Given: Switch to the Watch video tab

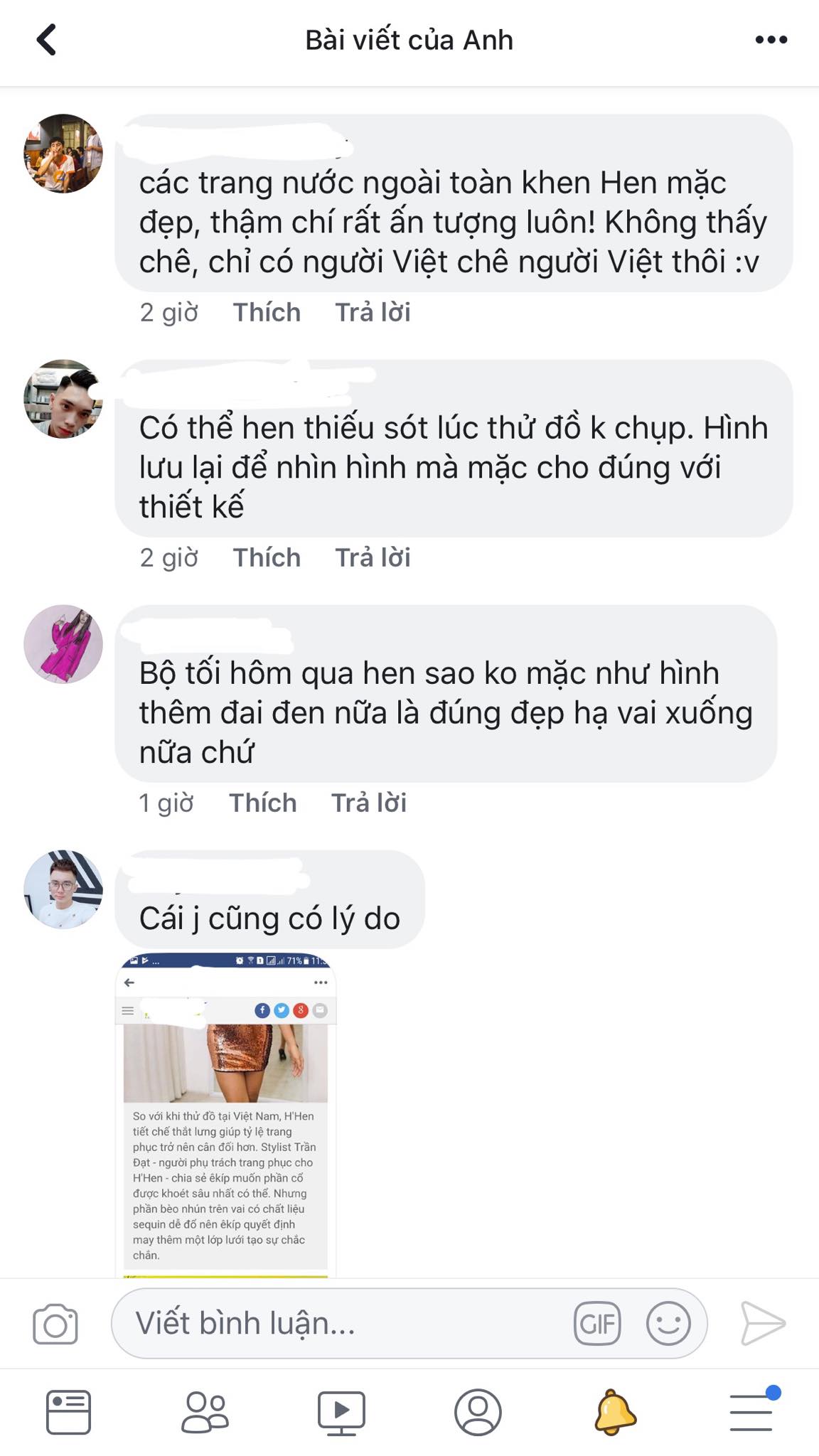Looking at the screenshot, I should point(341,1412).
